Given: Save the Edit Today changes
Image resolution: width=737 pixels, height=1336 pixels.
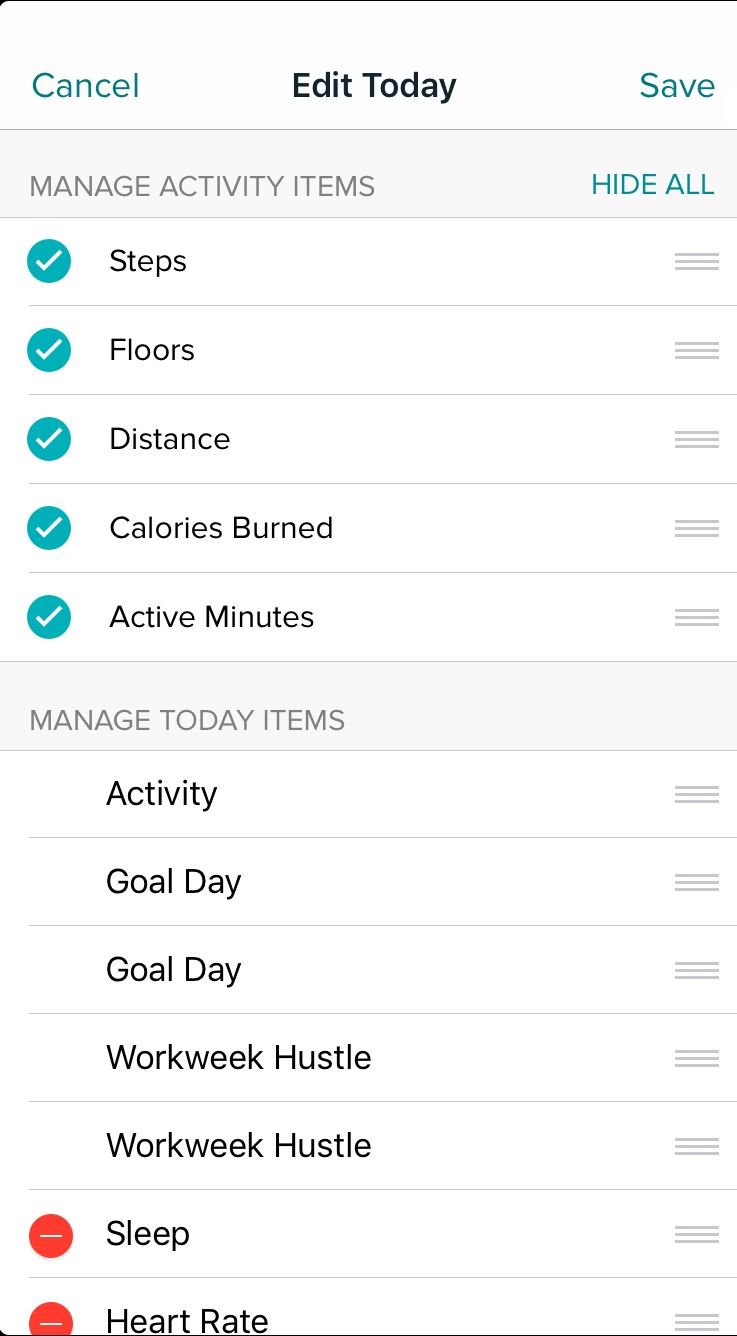Looking at the screenshot, I should (x=677, y=86).
